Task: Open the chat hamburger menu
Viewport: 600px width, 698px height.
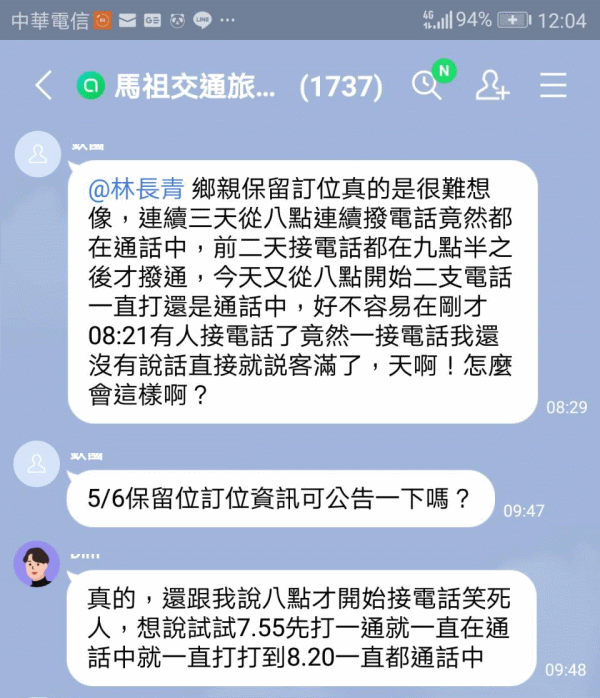Action: pyautogui.click(x=553, y=86)
